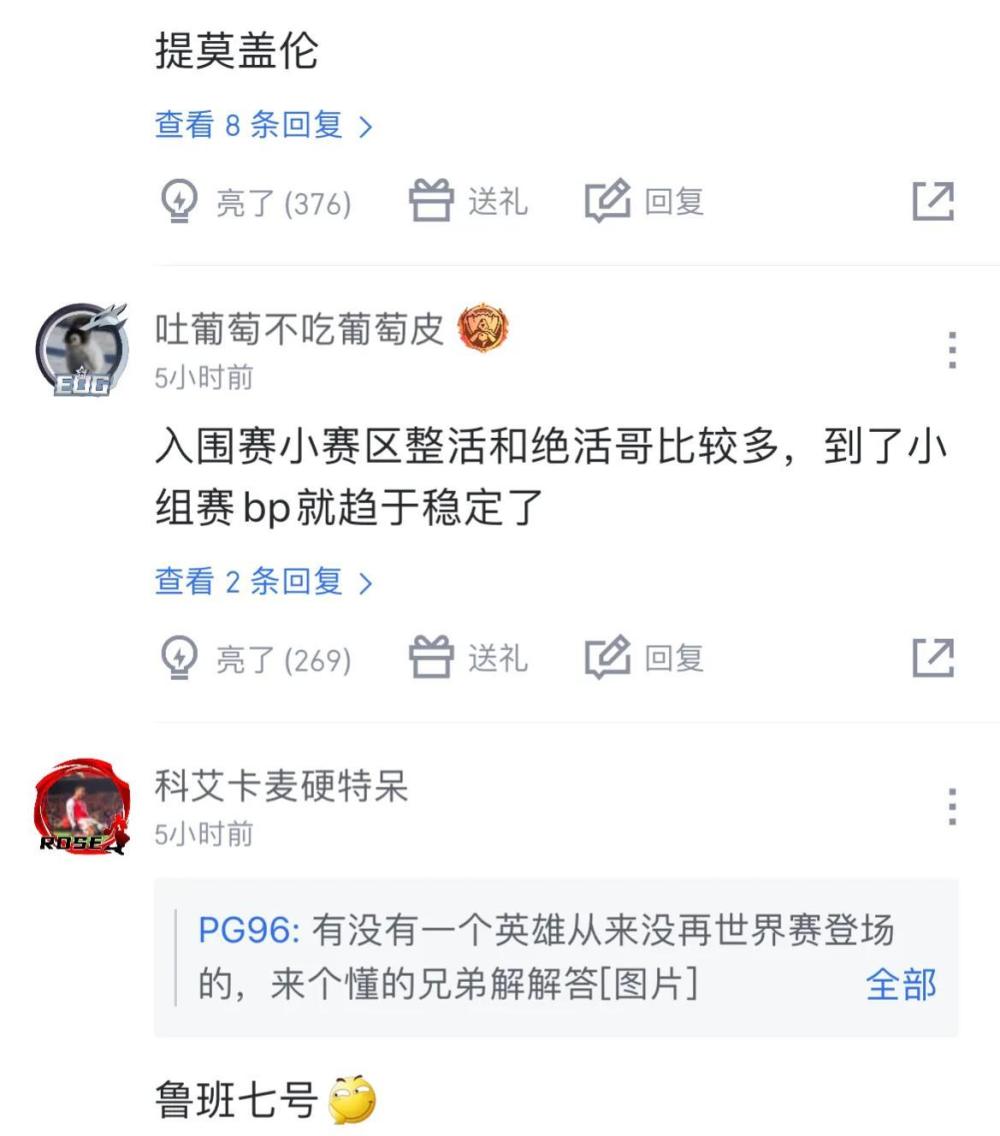The height and width of the screenshot is (1136, 1000).
Task: Expand the quoted PG96 post with 全部
Action: click(900, 984)
